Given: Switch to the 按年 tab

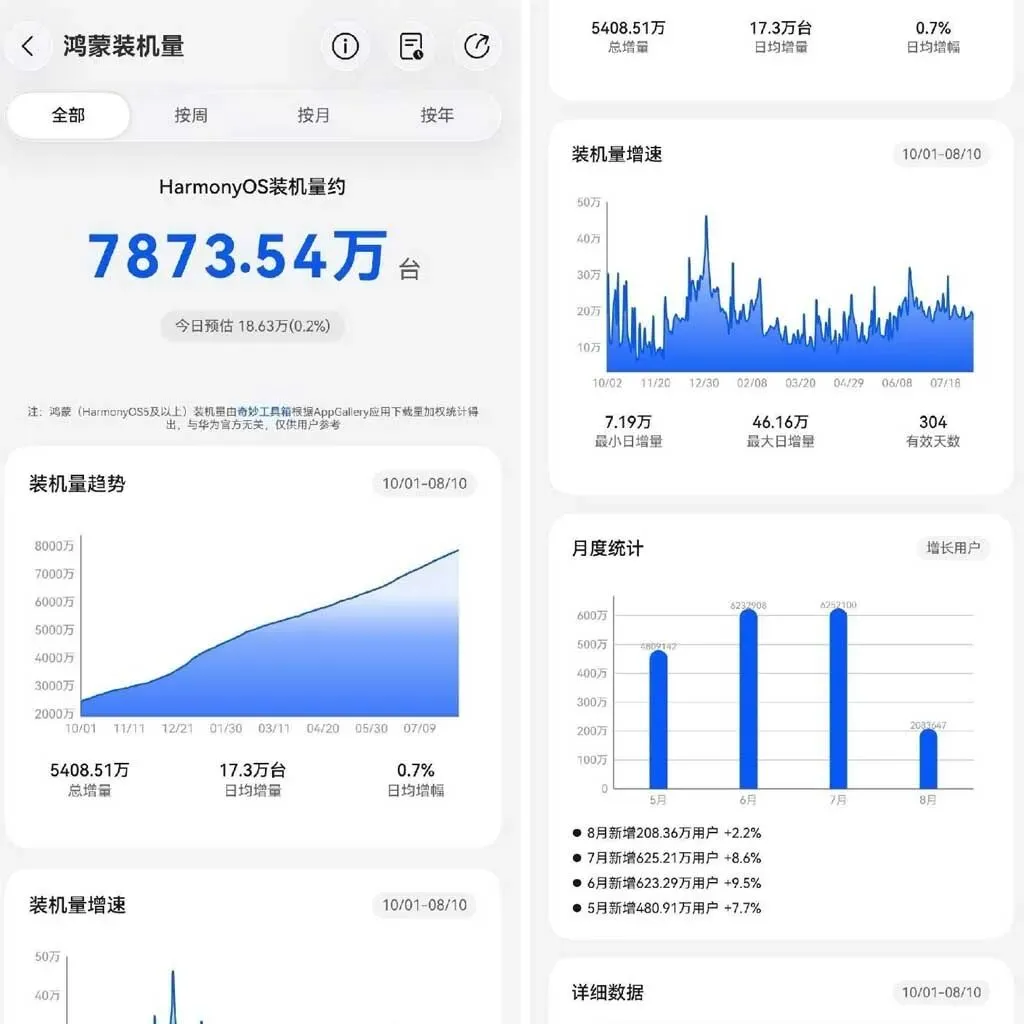Looking at the screenshot, I should coord(437,116).
